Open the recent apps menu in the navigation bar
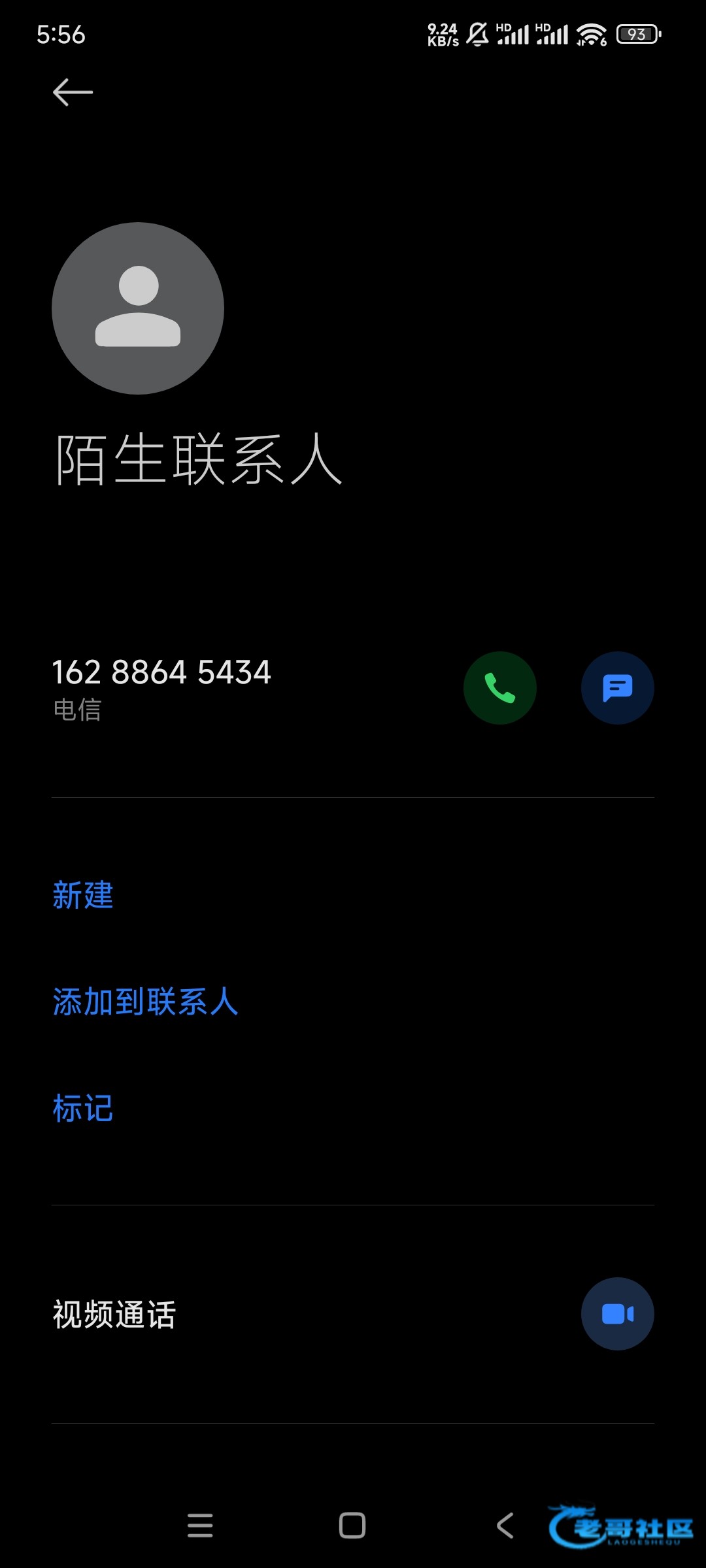Image resolution: width=706 pixels, height=1568 pixels. (200, 1526)
